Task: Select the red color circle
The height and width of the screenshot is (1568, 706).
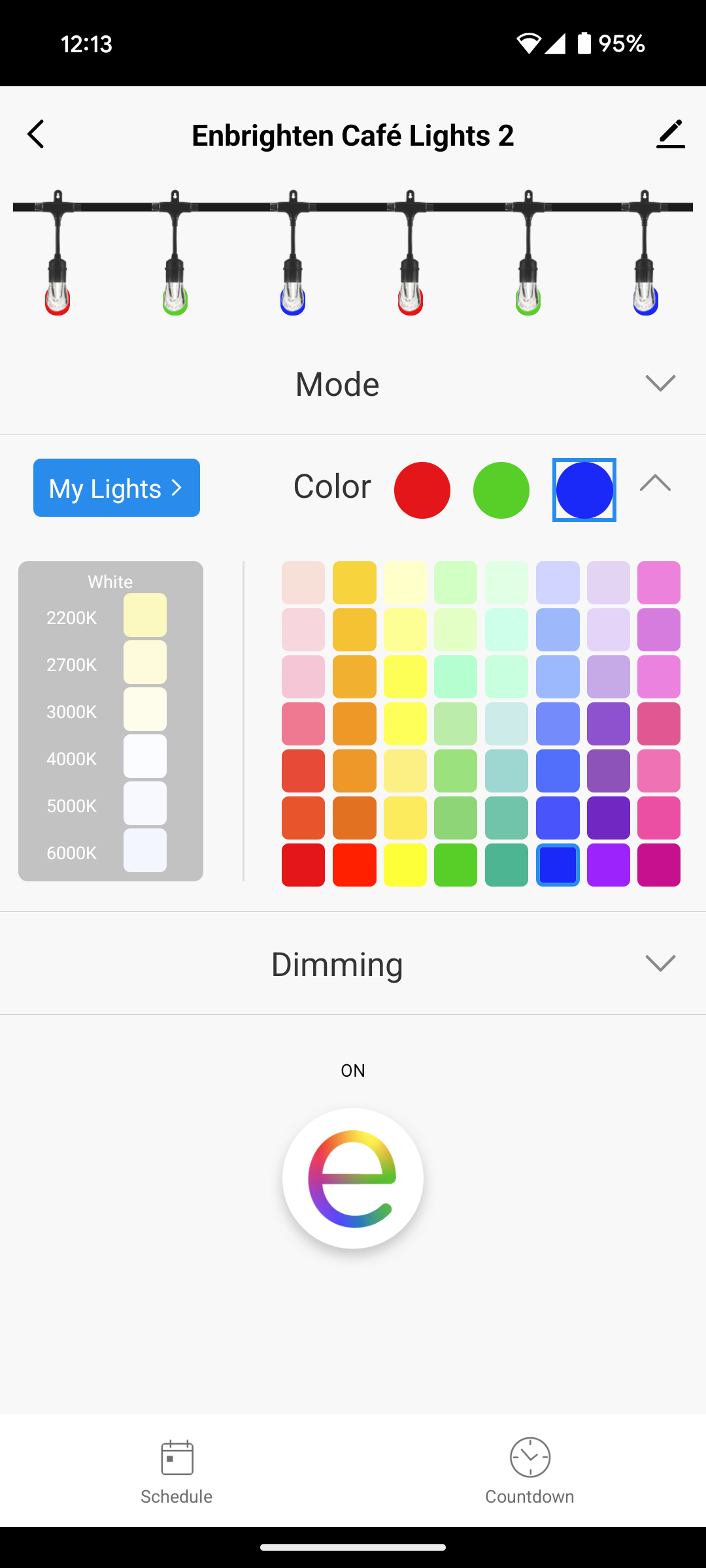Action: pos(422,490)
